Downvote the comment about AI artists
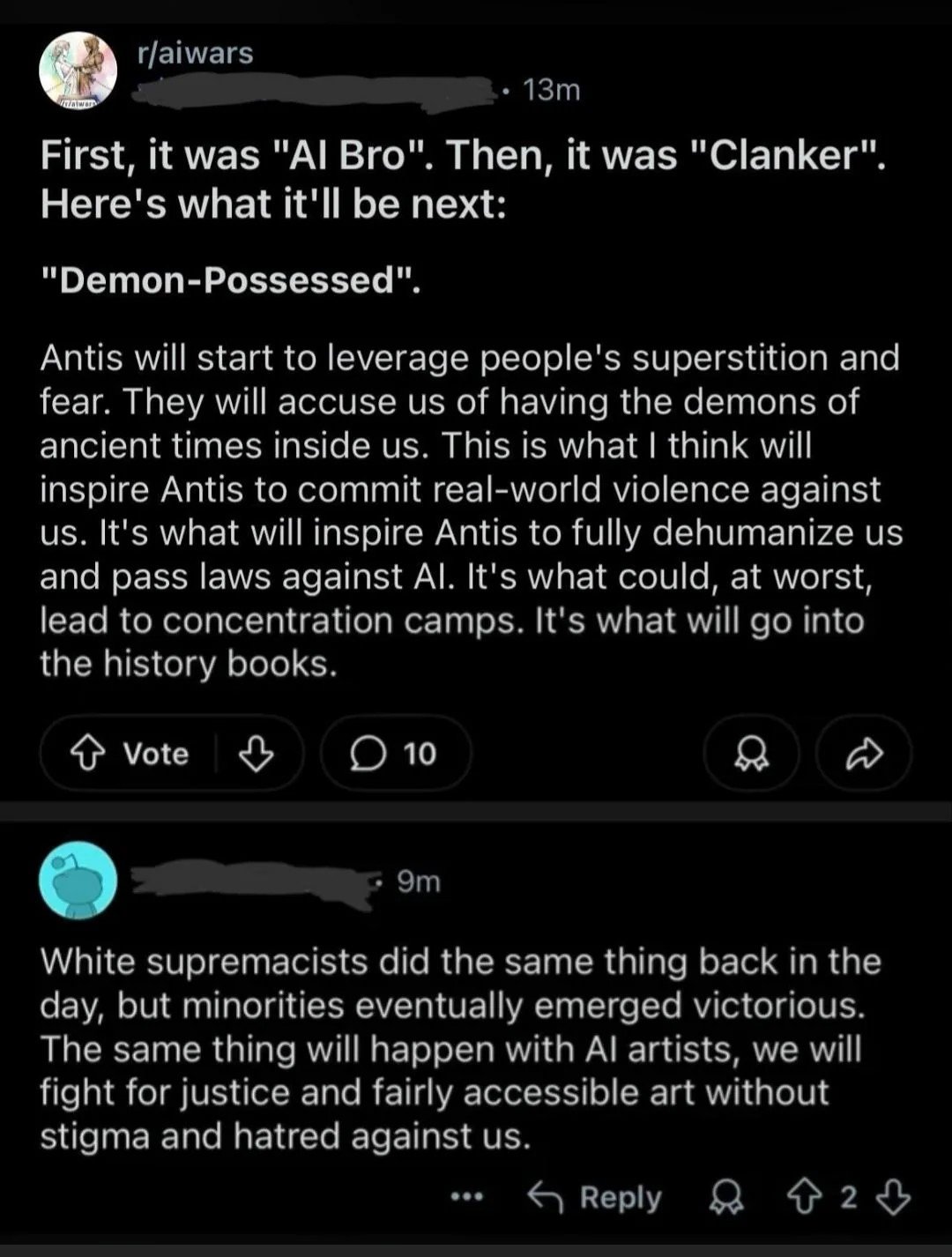 tap(895, 1197)
